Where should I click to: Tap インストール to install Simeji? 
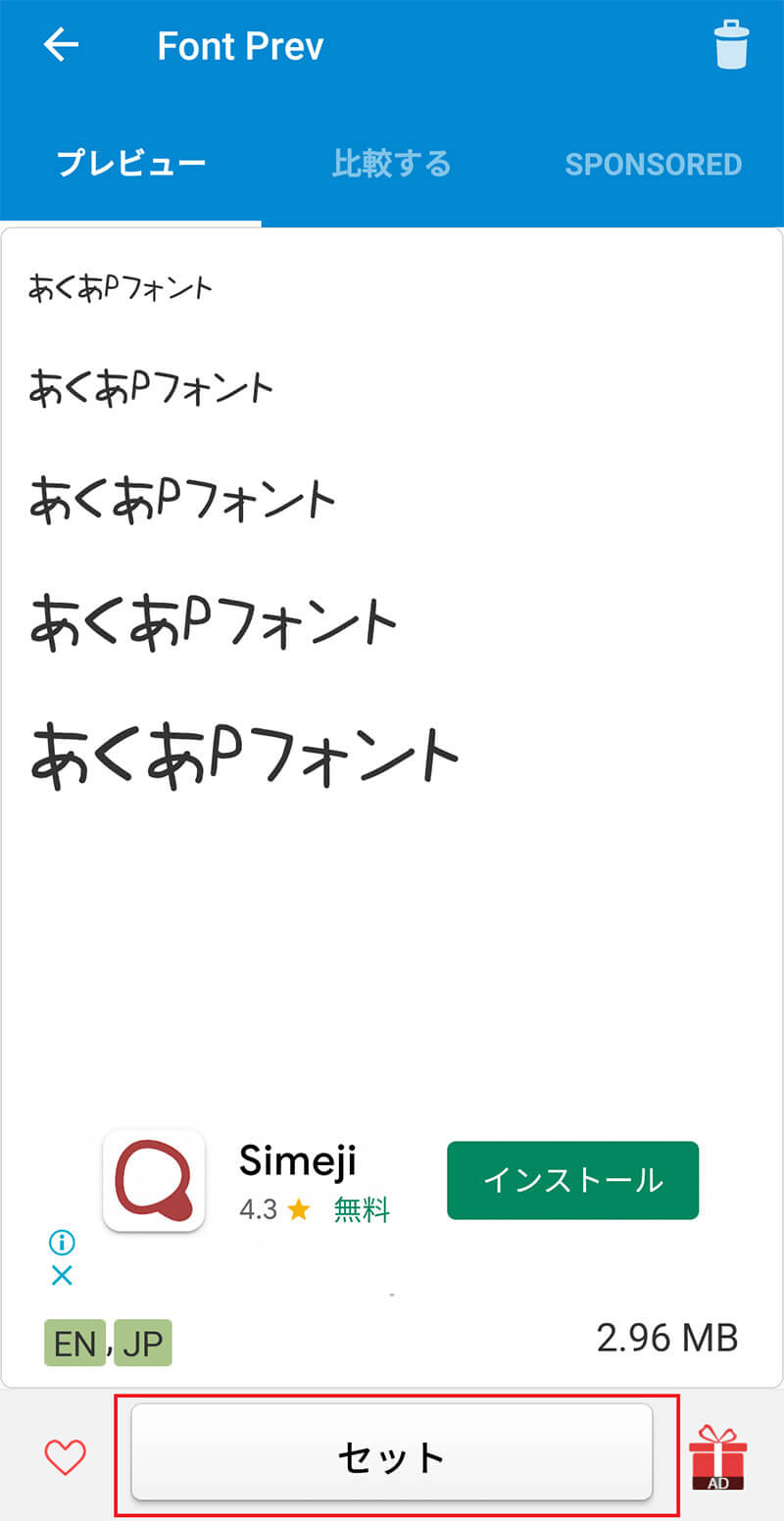[572, 1181]
